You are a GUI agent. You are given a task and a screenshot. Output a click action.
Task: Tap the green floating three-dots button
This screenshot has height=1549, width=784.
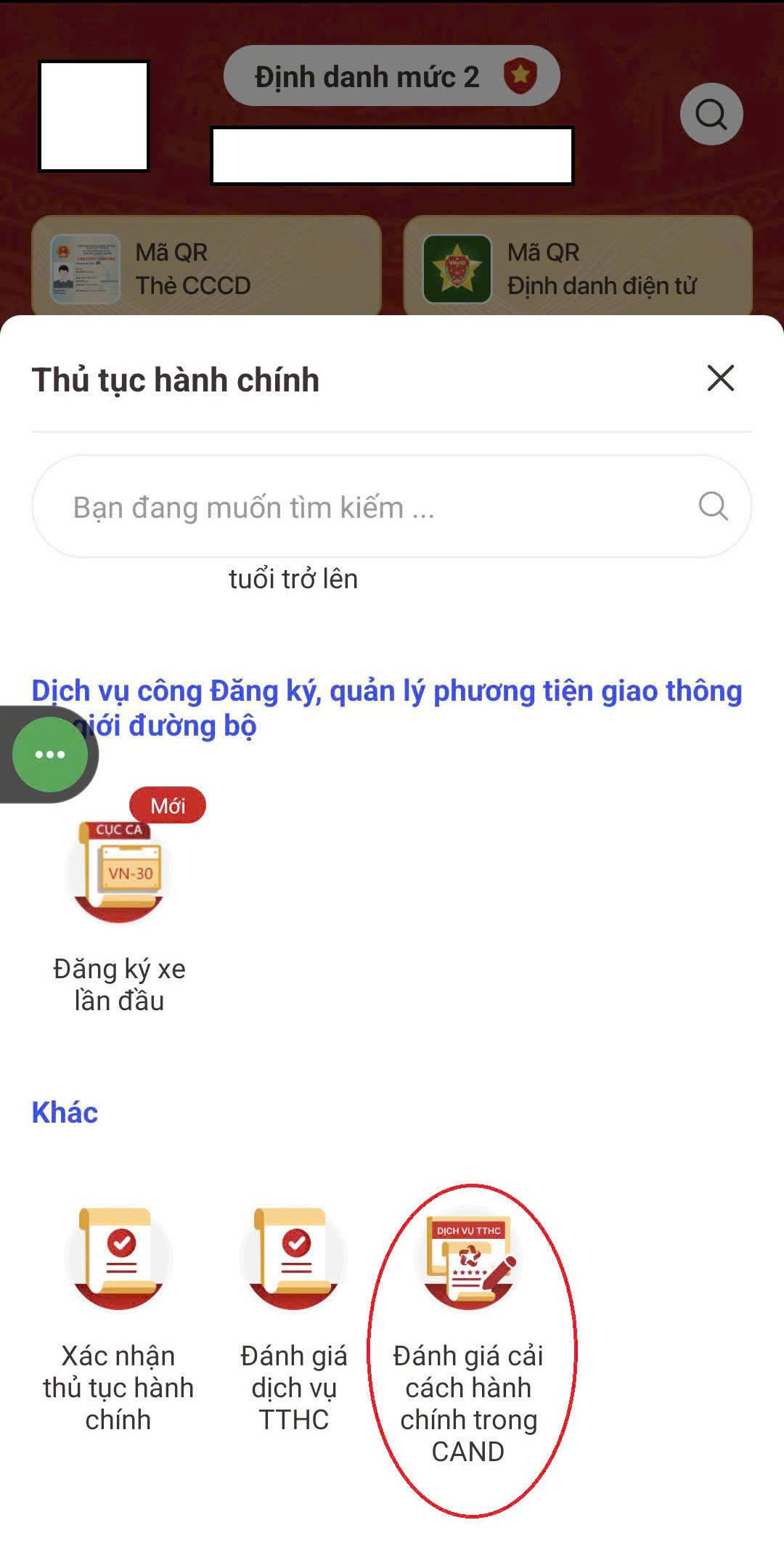click(49, 755)
